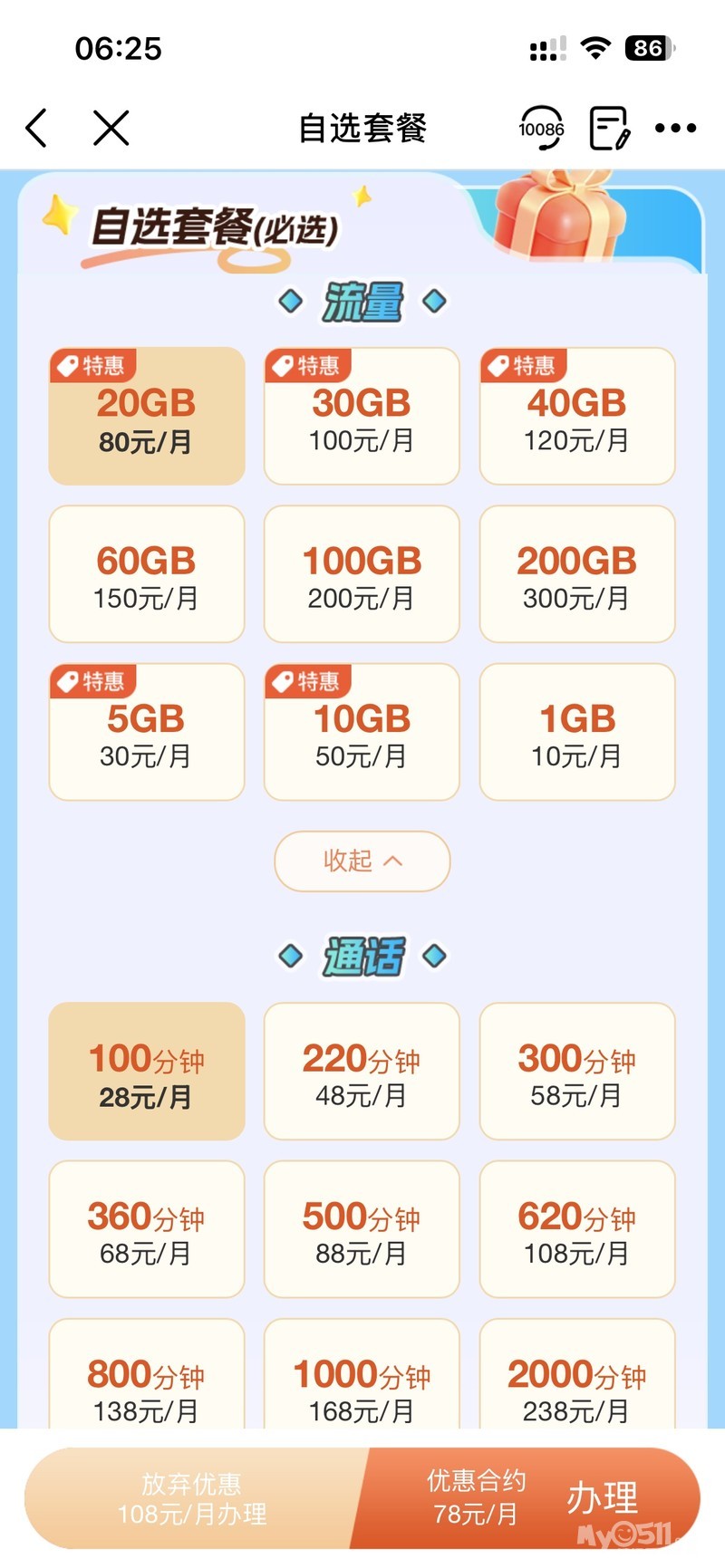Viewport: 725px width, 1568px height.
Task: Contact 10086 customer service
Action: tap(541, 128)
